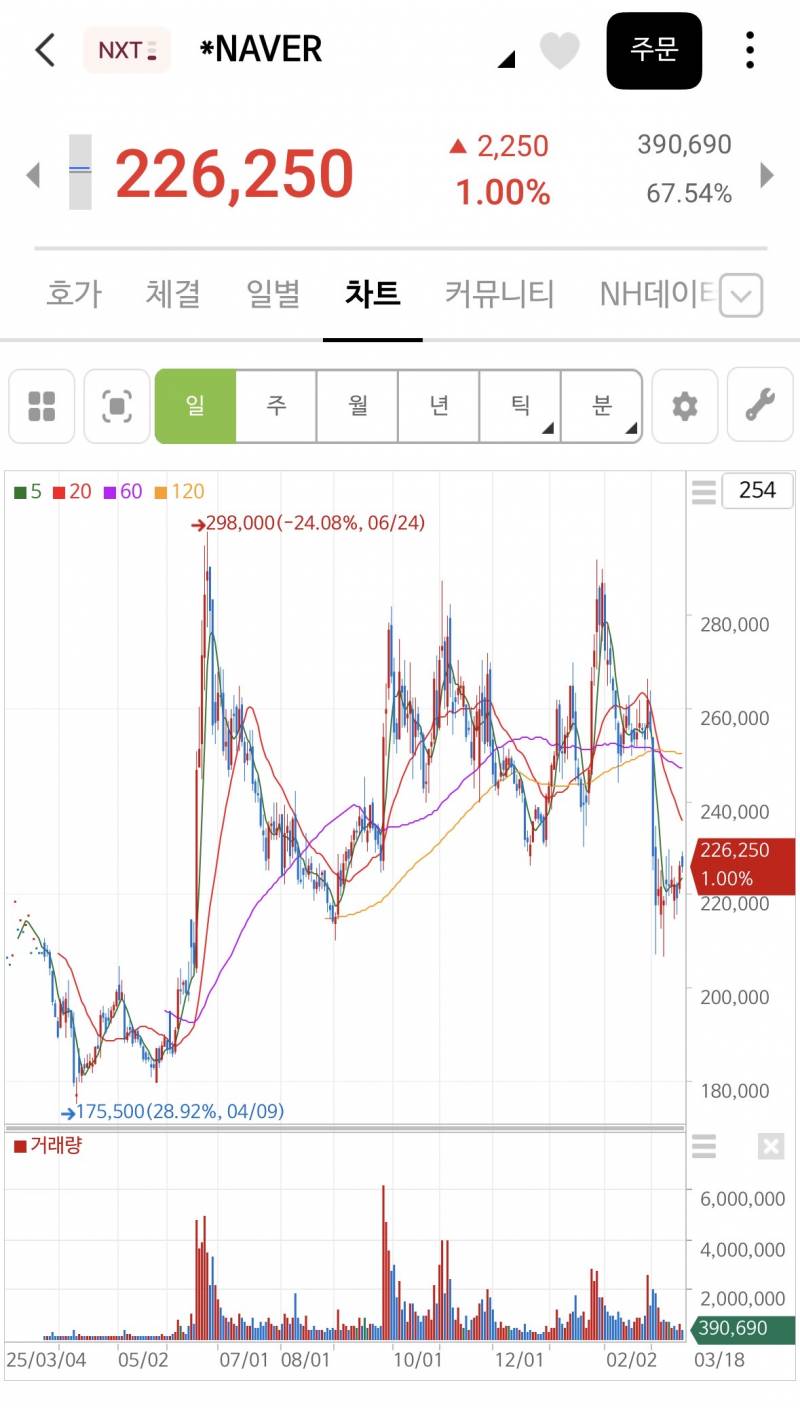Go back using the top-left arrow
800x1408 pixels.
coord(45,49)
